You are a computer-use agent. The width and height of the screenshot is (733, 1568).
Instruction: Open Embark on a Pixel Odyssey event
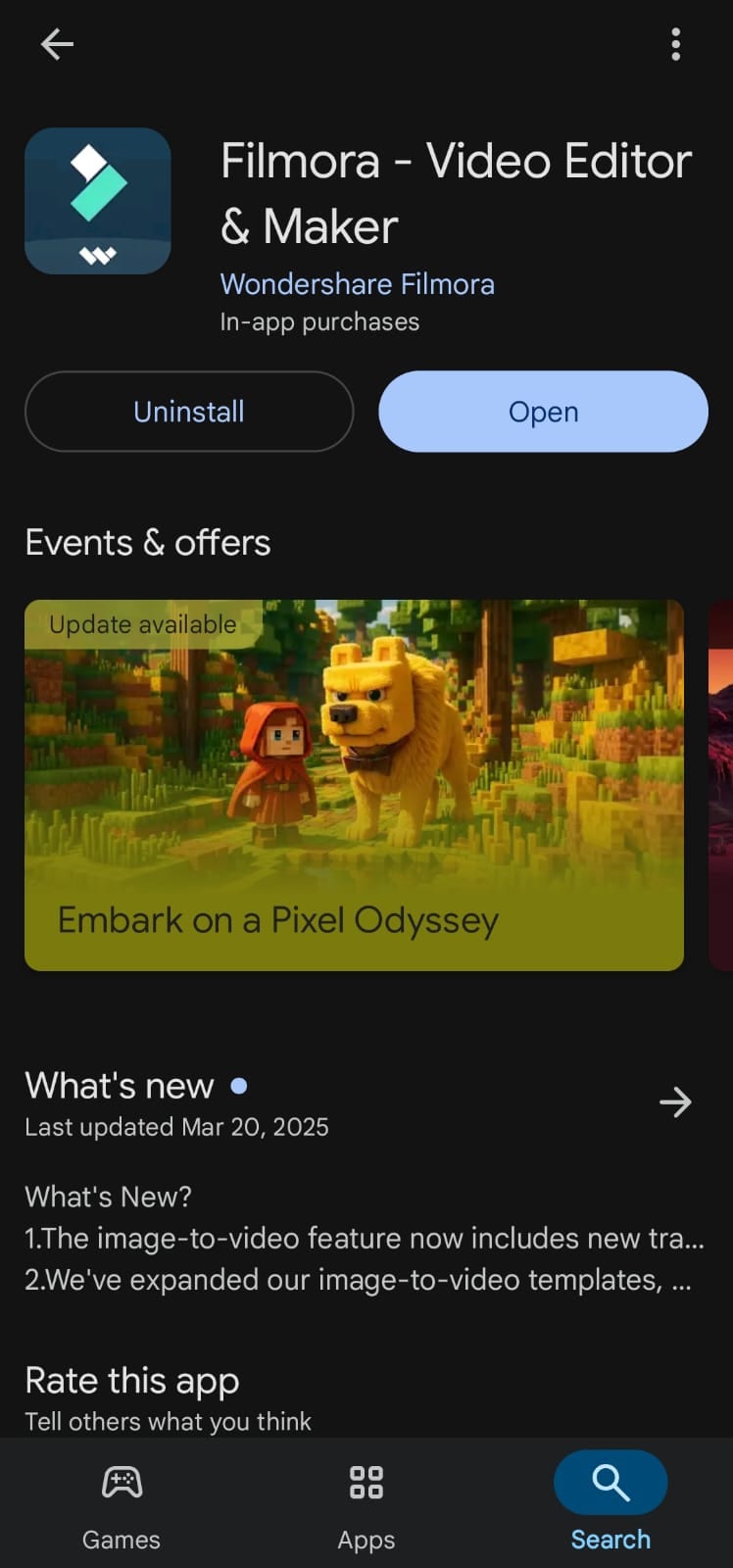click(354, 785)
